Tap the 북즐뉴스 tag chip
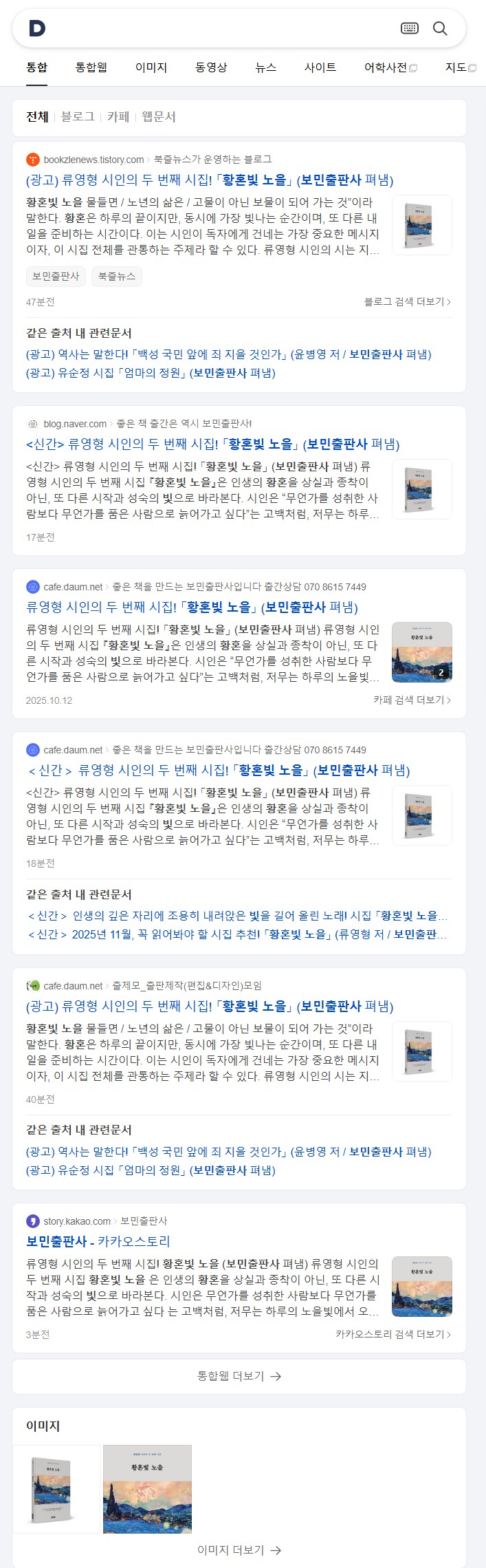 (x=117, y=277)
